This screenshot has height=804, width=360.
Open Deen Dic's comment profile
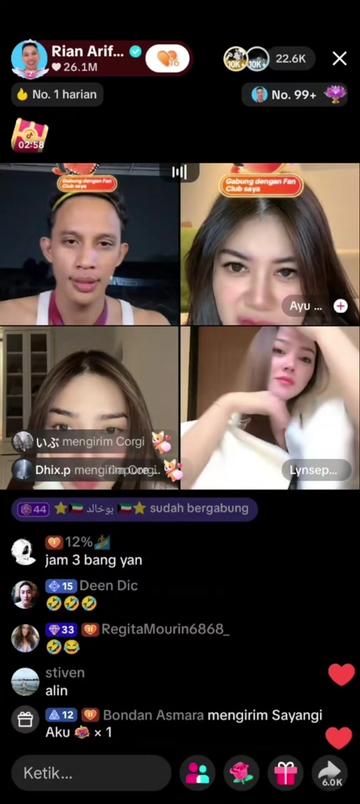pos(25,595)
